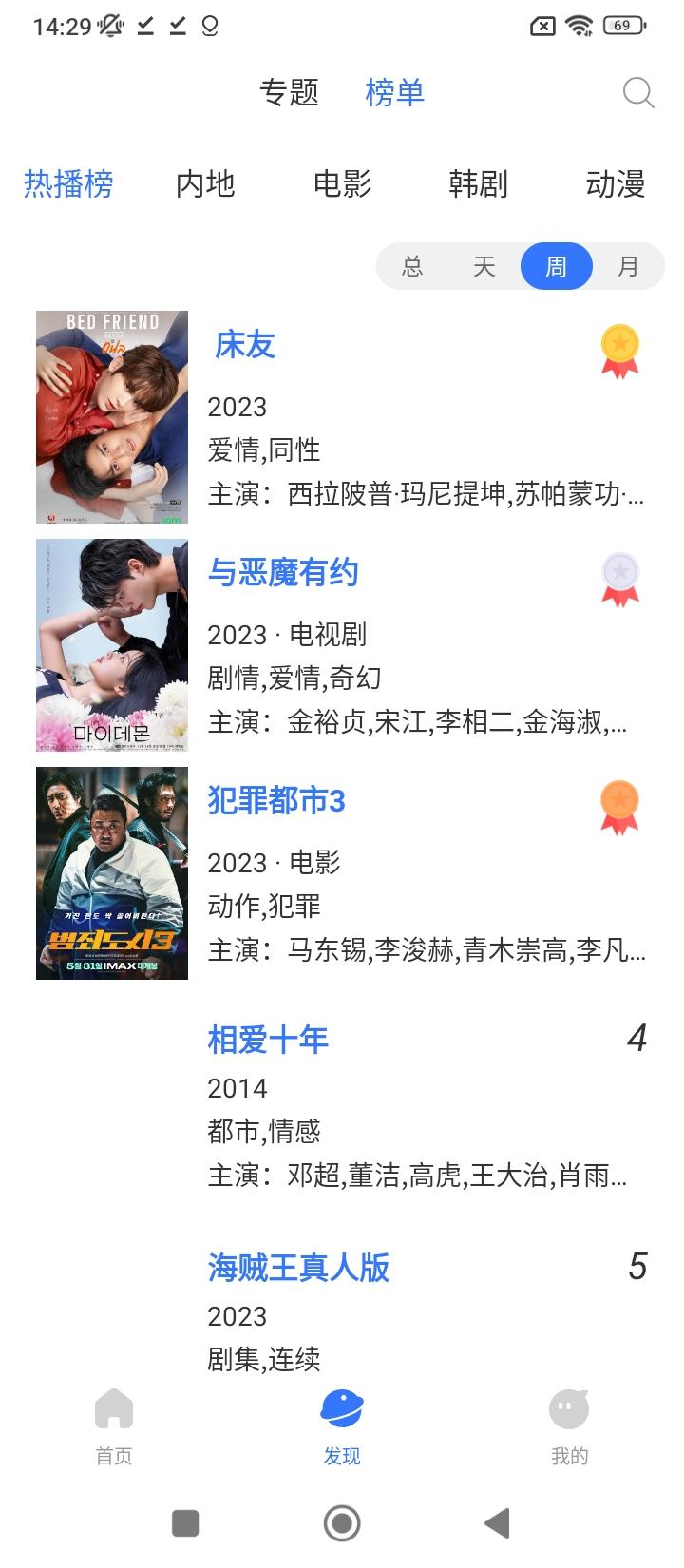Open the 与恶魔有约 entry
The height and width of the screenshot is (1568, 684).
[283, 573]
